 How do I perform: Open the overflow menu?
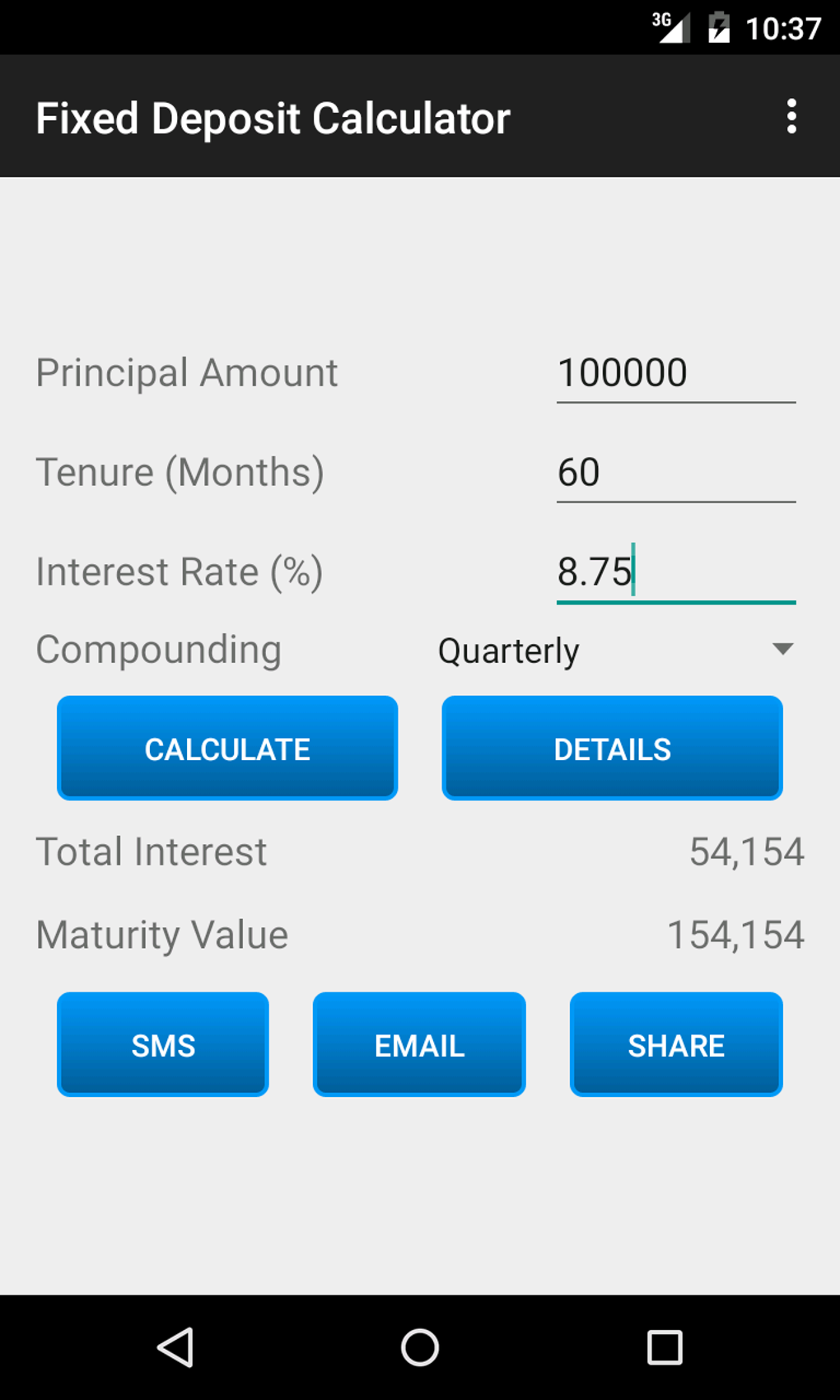[x=791, y=117]
